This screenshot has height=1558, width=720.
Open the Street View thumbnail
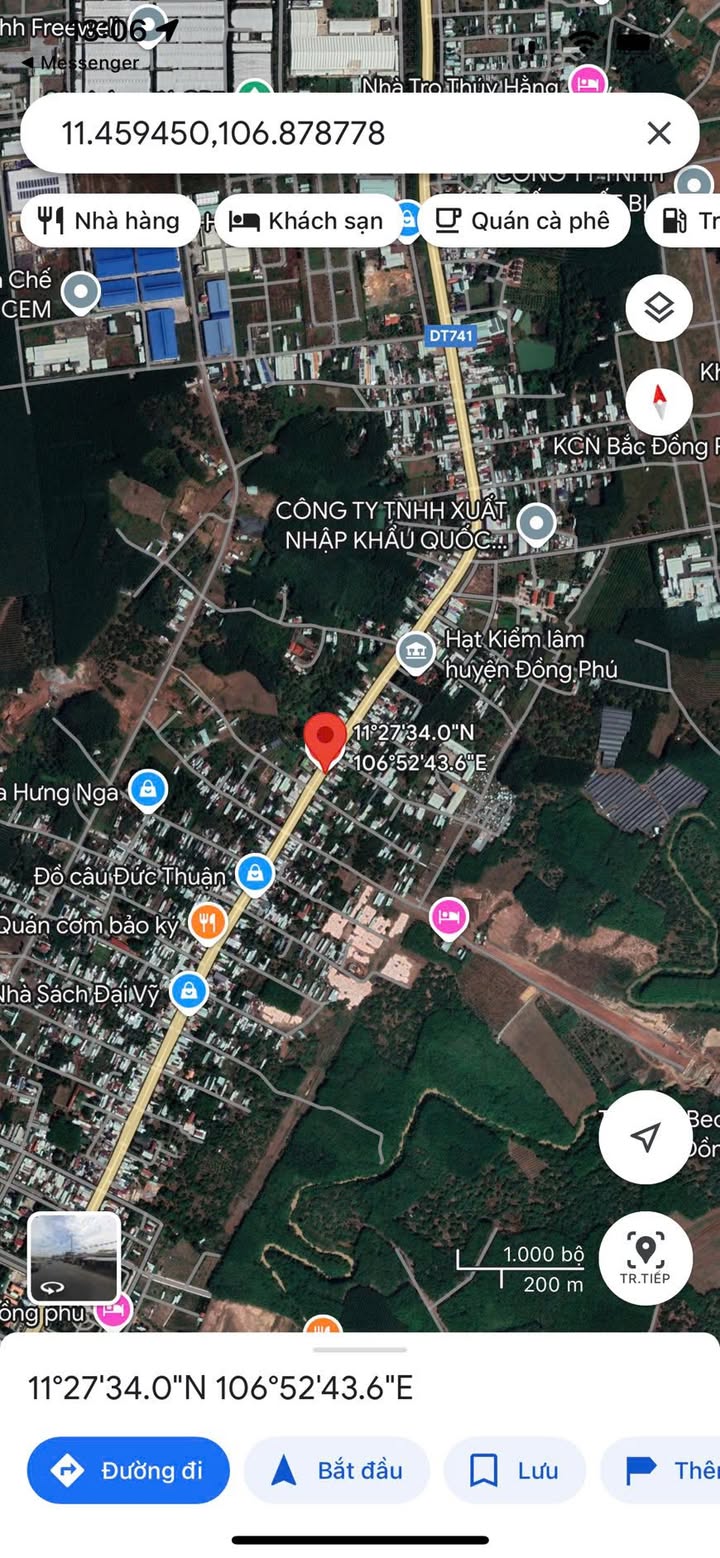pos(74,1257)
